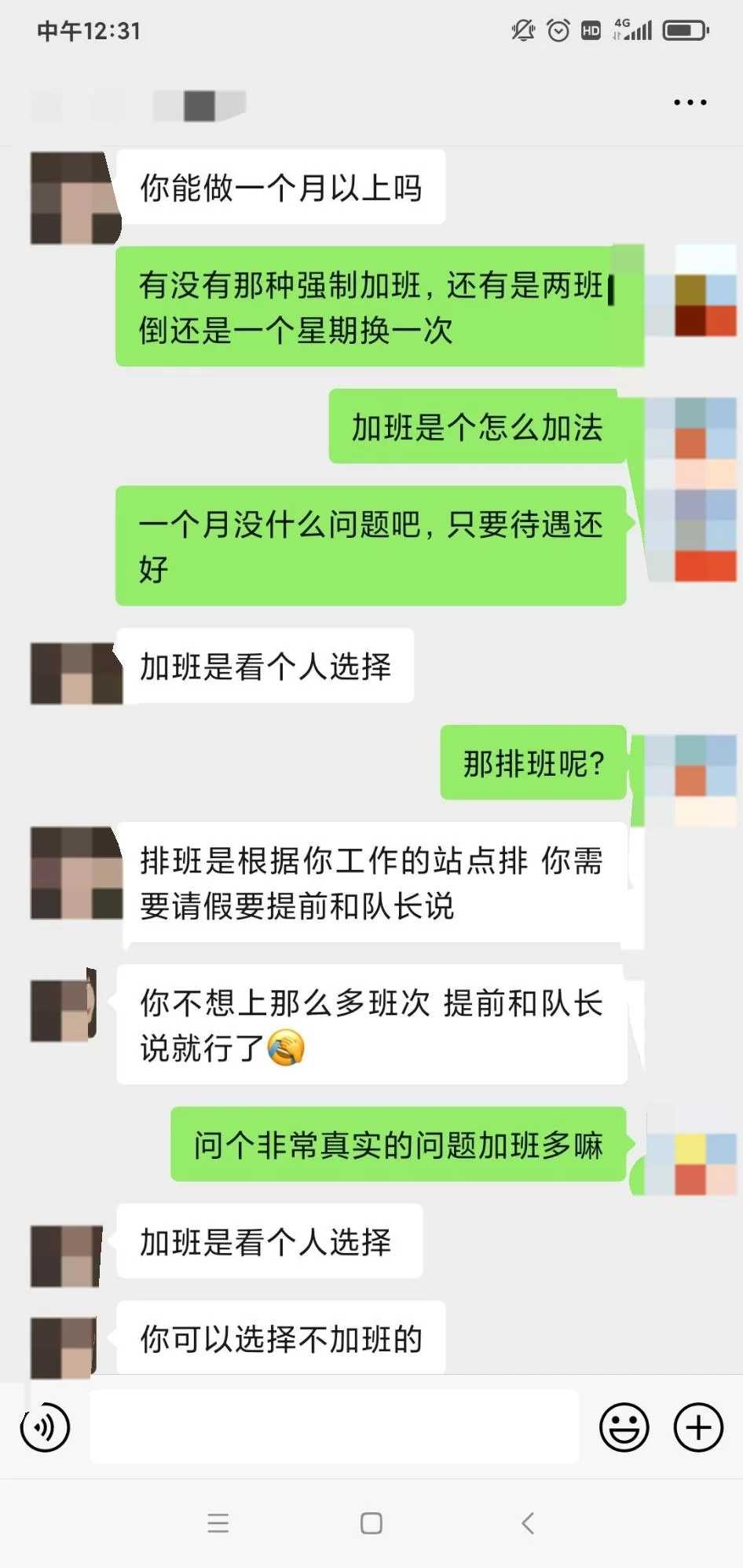Open the emoji sticker panel

pyautogui.click(x=624, y=1427)
